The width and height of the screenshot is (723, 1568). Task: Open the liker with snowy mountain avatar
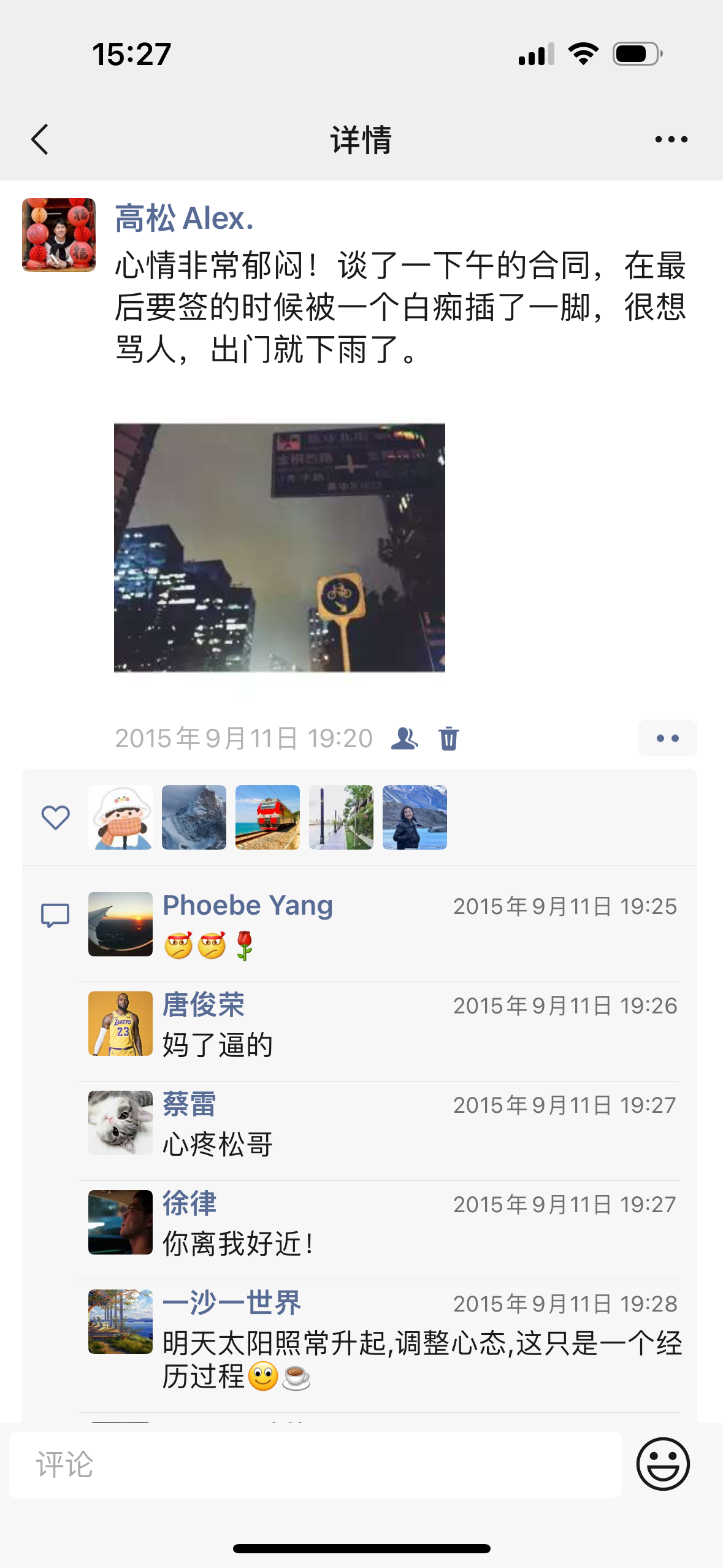(x=194, y=817)
